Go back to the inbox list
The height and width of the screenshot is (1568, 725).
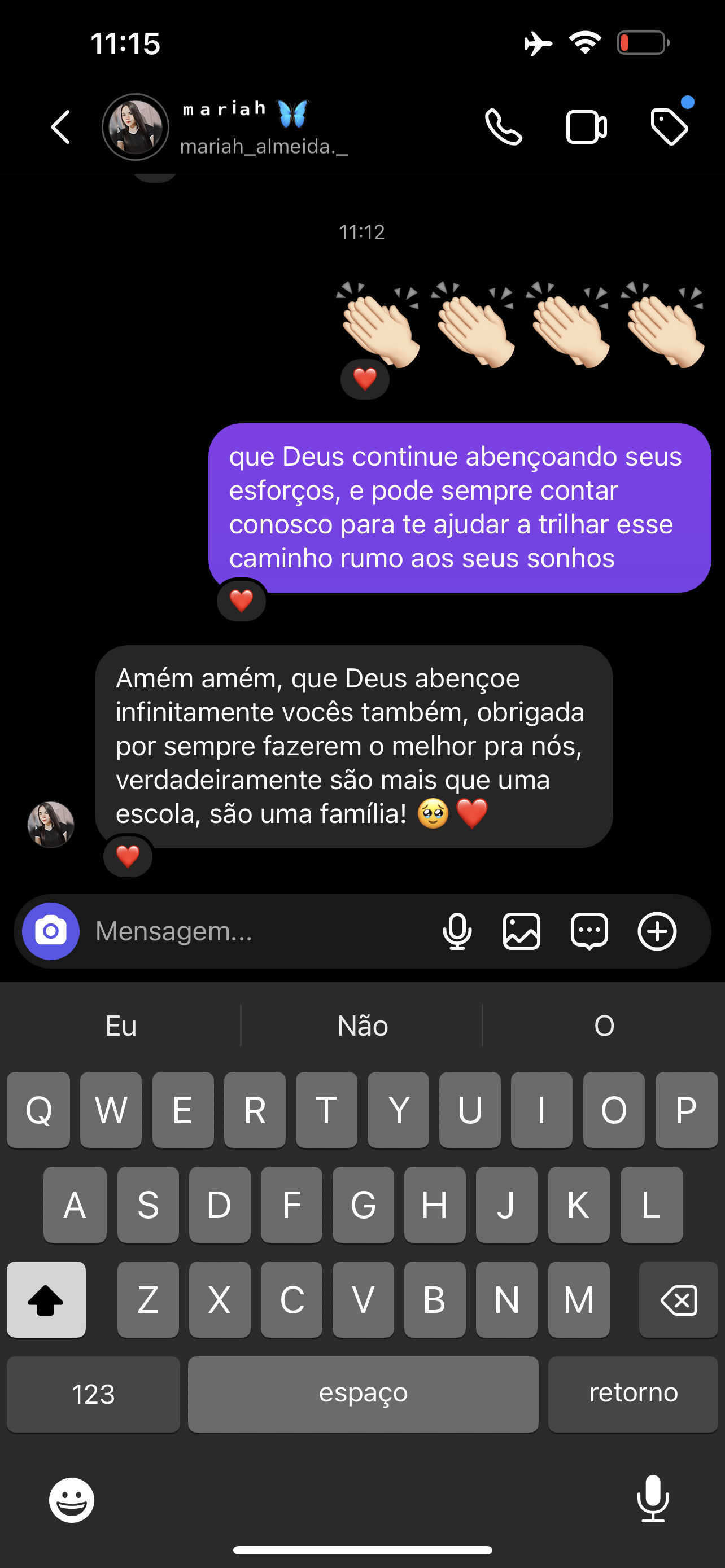click(60, 127)
